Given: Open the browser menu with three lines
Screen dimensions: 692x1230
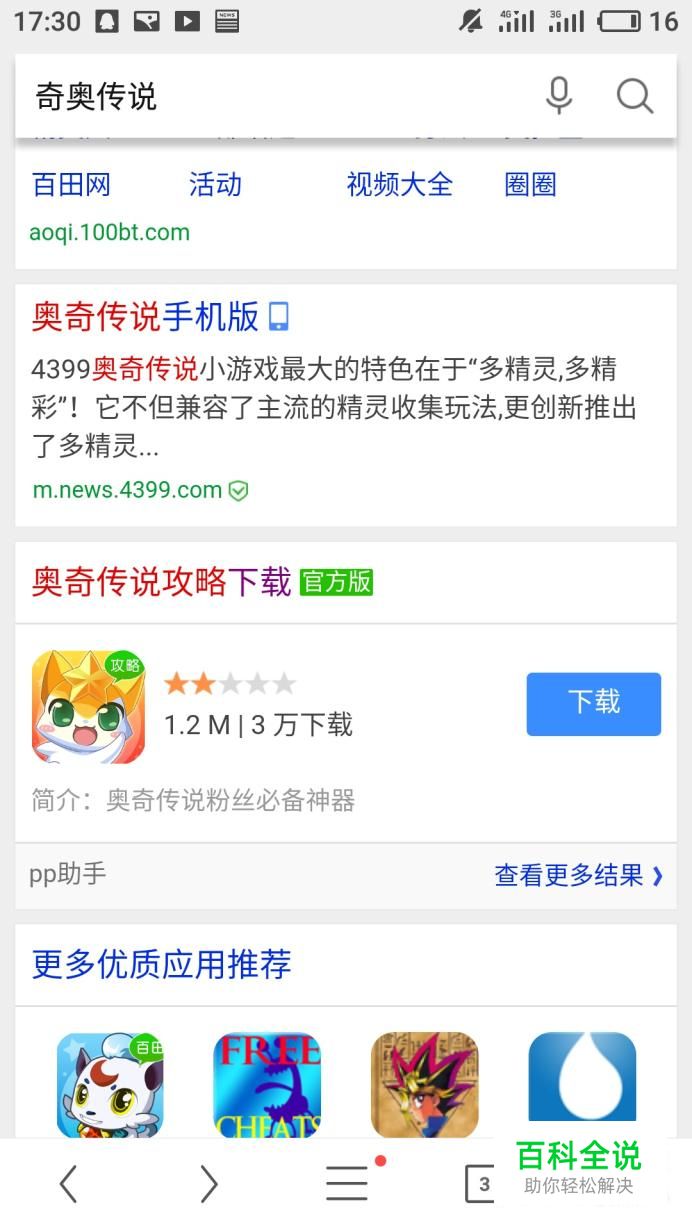Looking at the screenshot, I should click(x=347, y=1183).
